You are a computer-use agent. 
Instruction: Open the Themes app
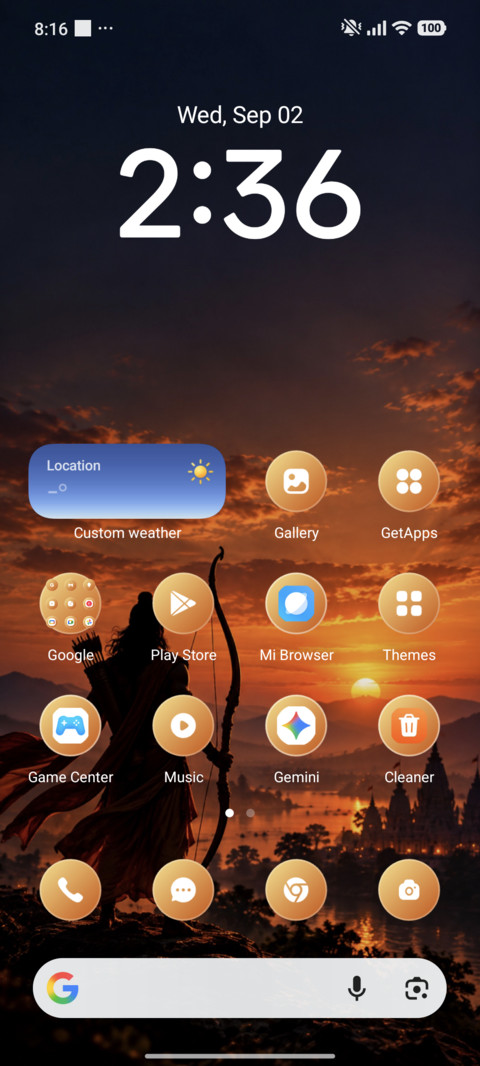click(409, 603)
